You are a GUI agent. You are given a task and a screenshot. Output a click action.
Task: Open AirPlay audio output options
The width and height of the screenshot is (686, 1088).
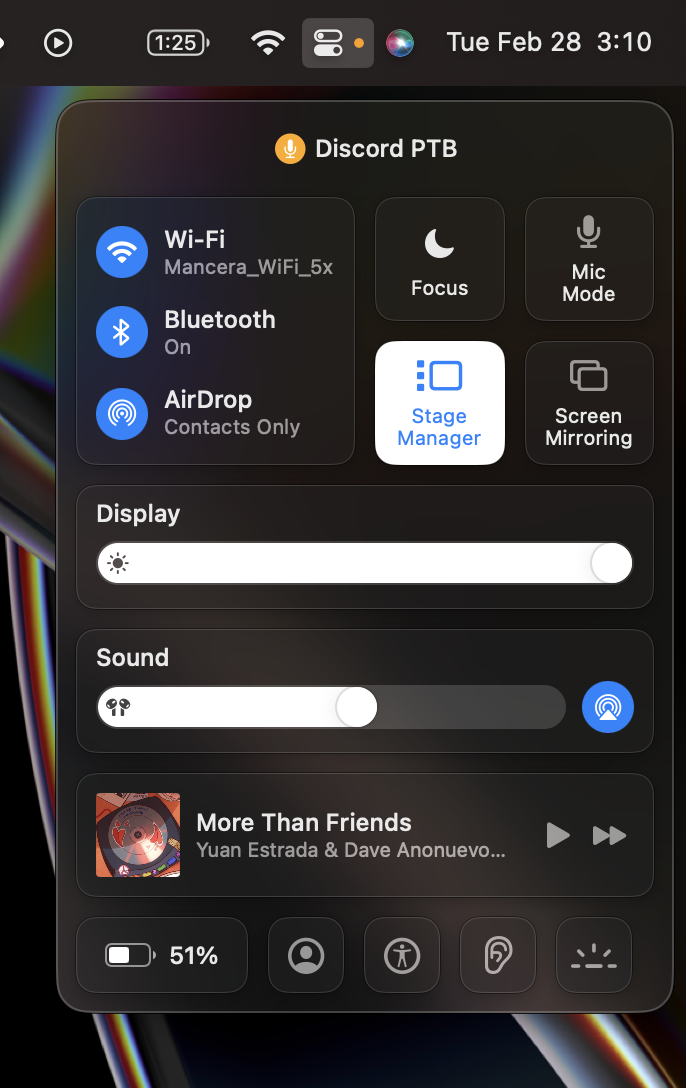607,707
